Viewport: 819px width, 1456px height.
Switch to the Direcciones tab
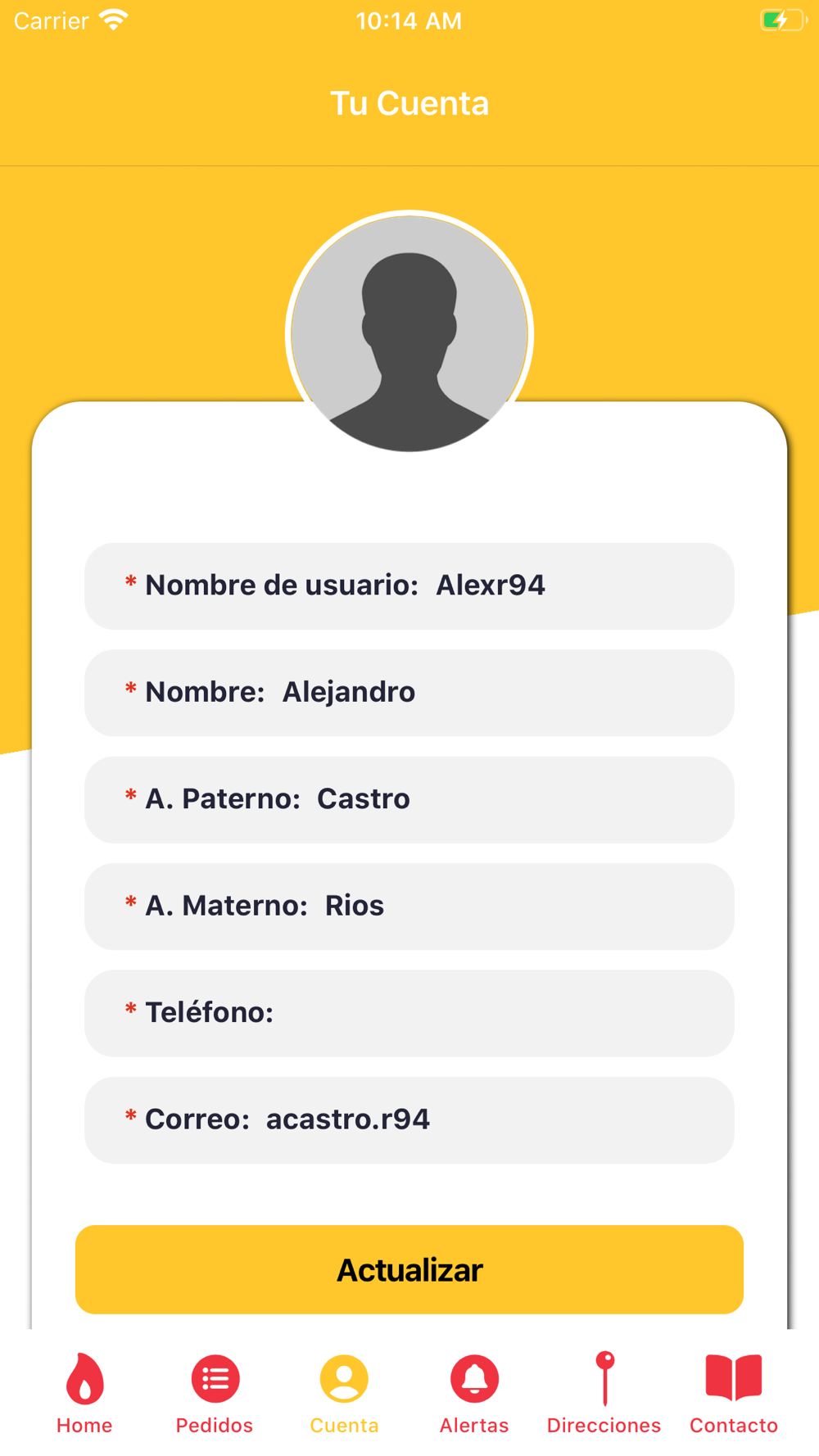604,1393
